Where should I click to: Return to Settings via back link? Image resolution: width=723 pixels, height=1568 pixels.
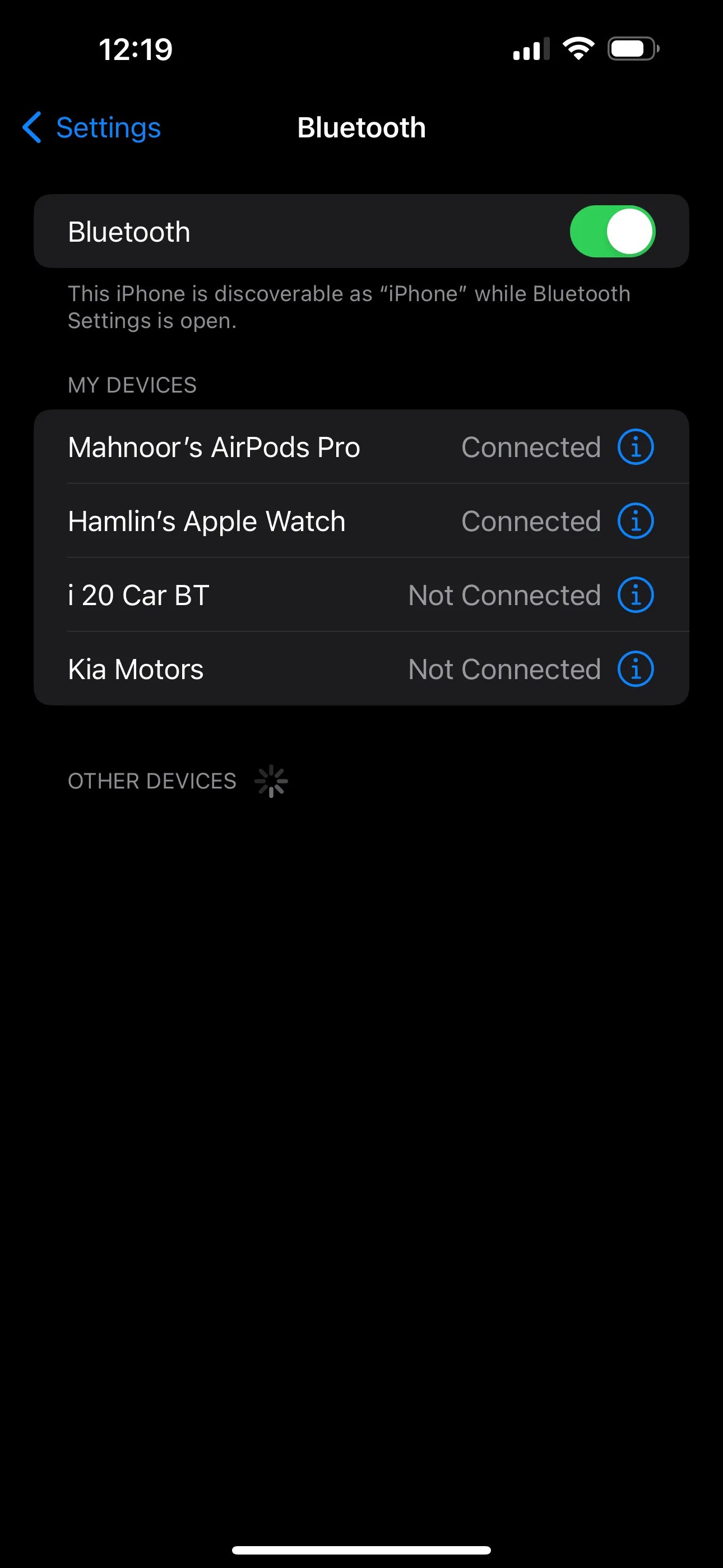point(91,128)
